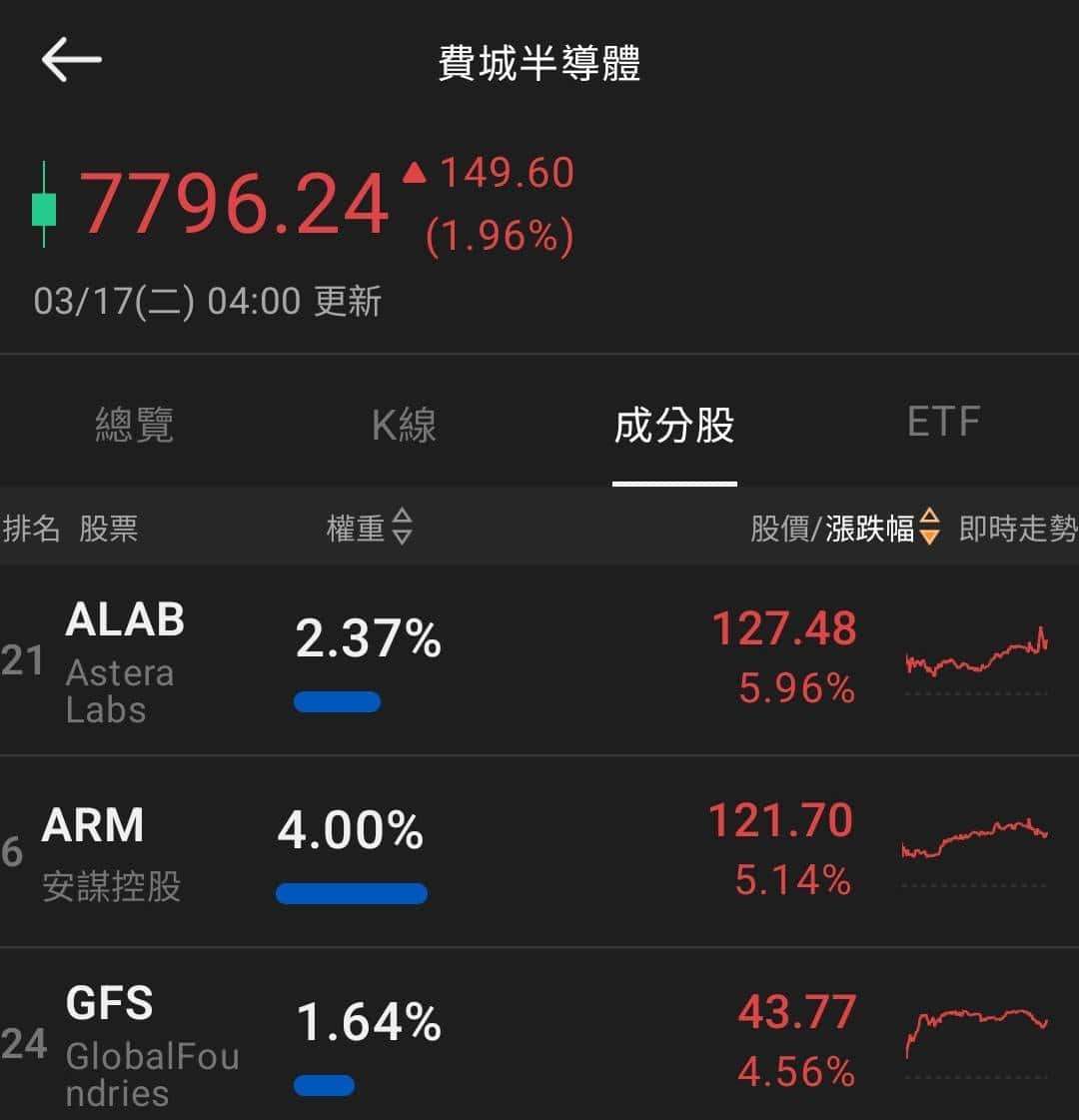Tap the red upward triangle change indicator

(415, 172)
